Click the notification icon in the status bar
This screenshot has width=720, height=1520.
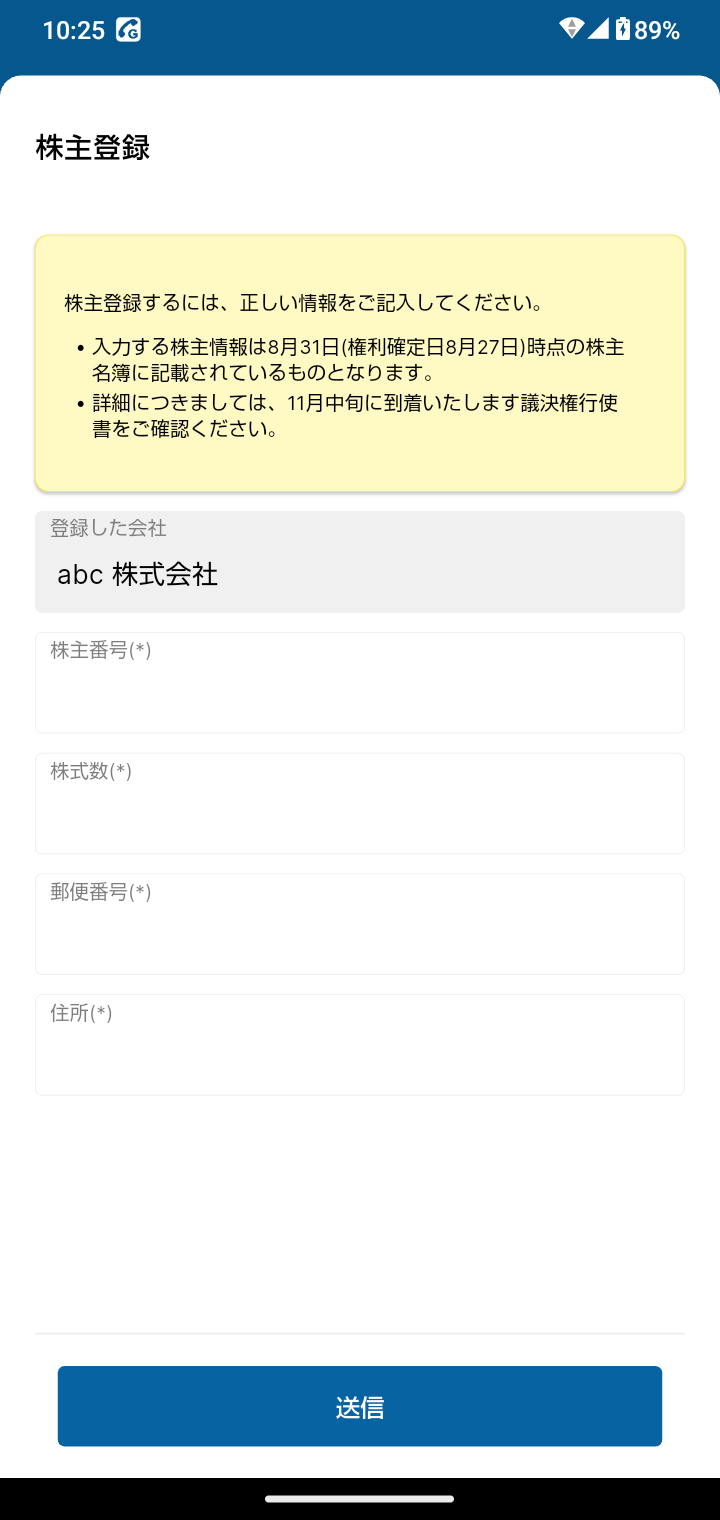125,30
